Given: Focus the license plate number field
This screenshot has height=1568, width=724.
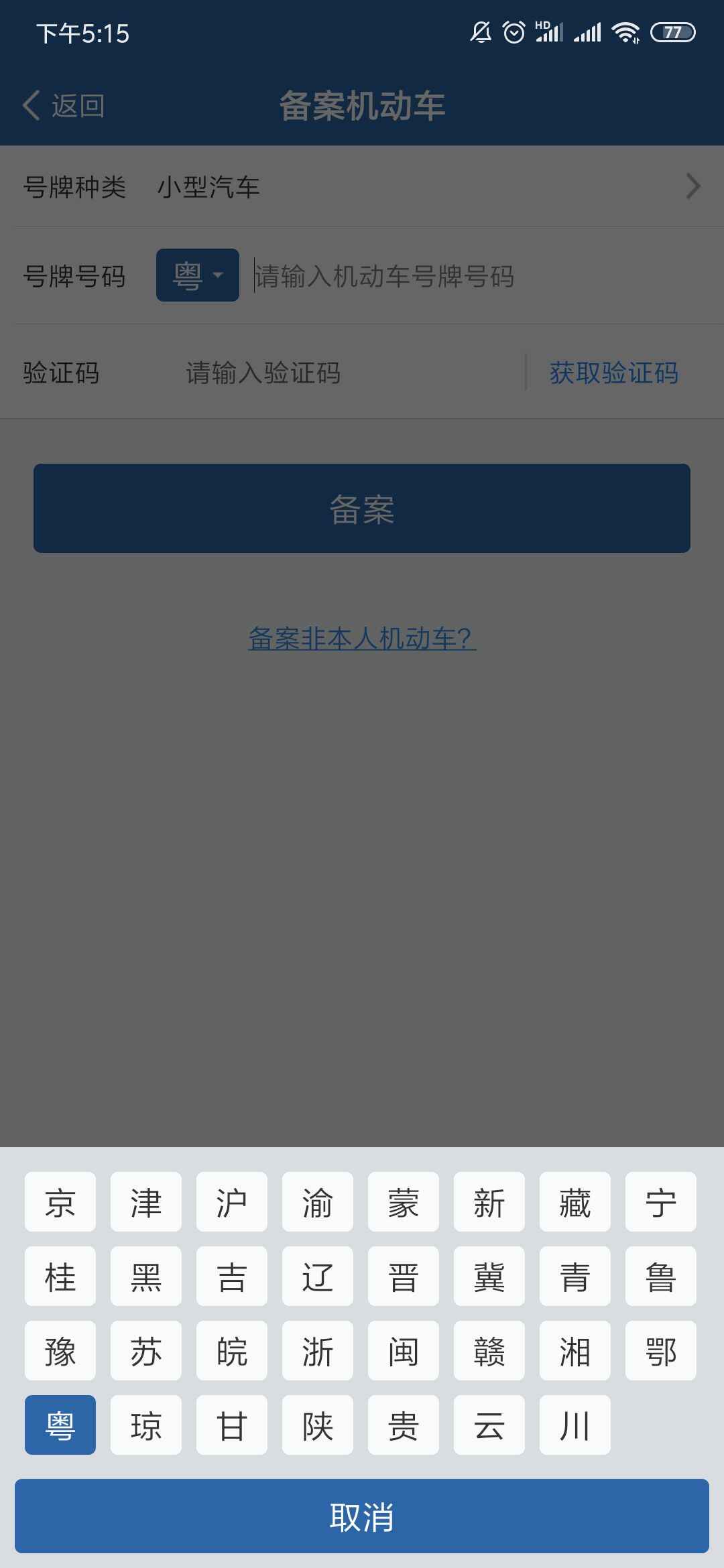Looking at the screenshot, I should [479, 276].
